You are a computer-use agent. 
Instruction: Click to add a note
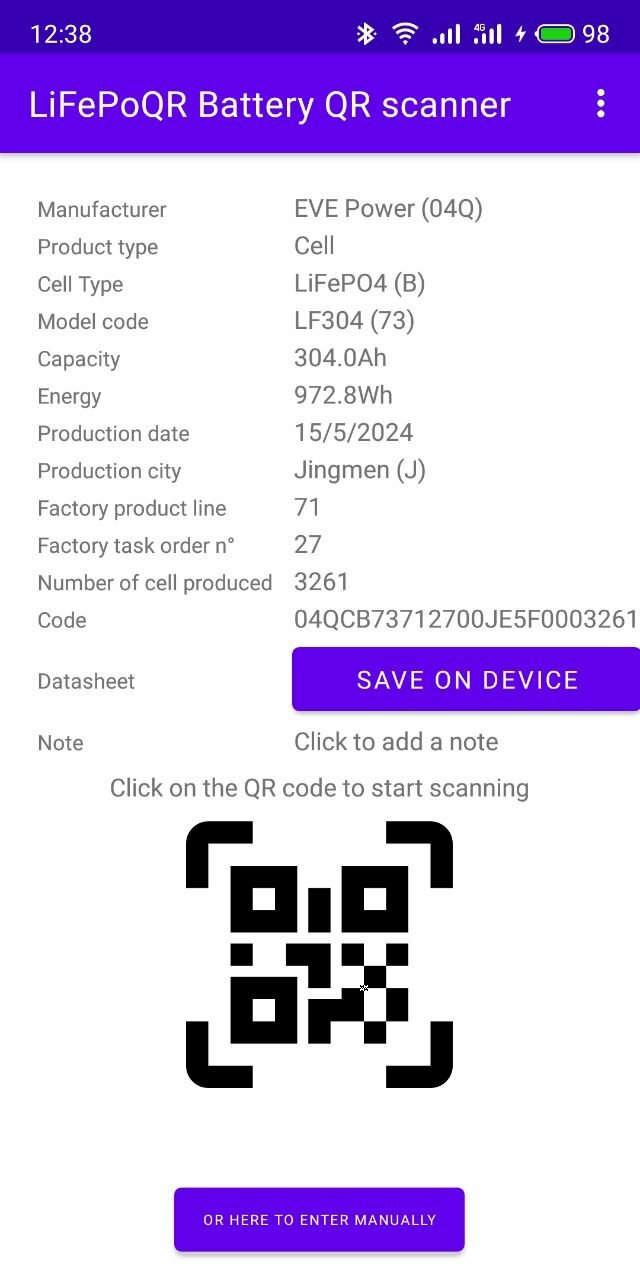tap(396, 742)
